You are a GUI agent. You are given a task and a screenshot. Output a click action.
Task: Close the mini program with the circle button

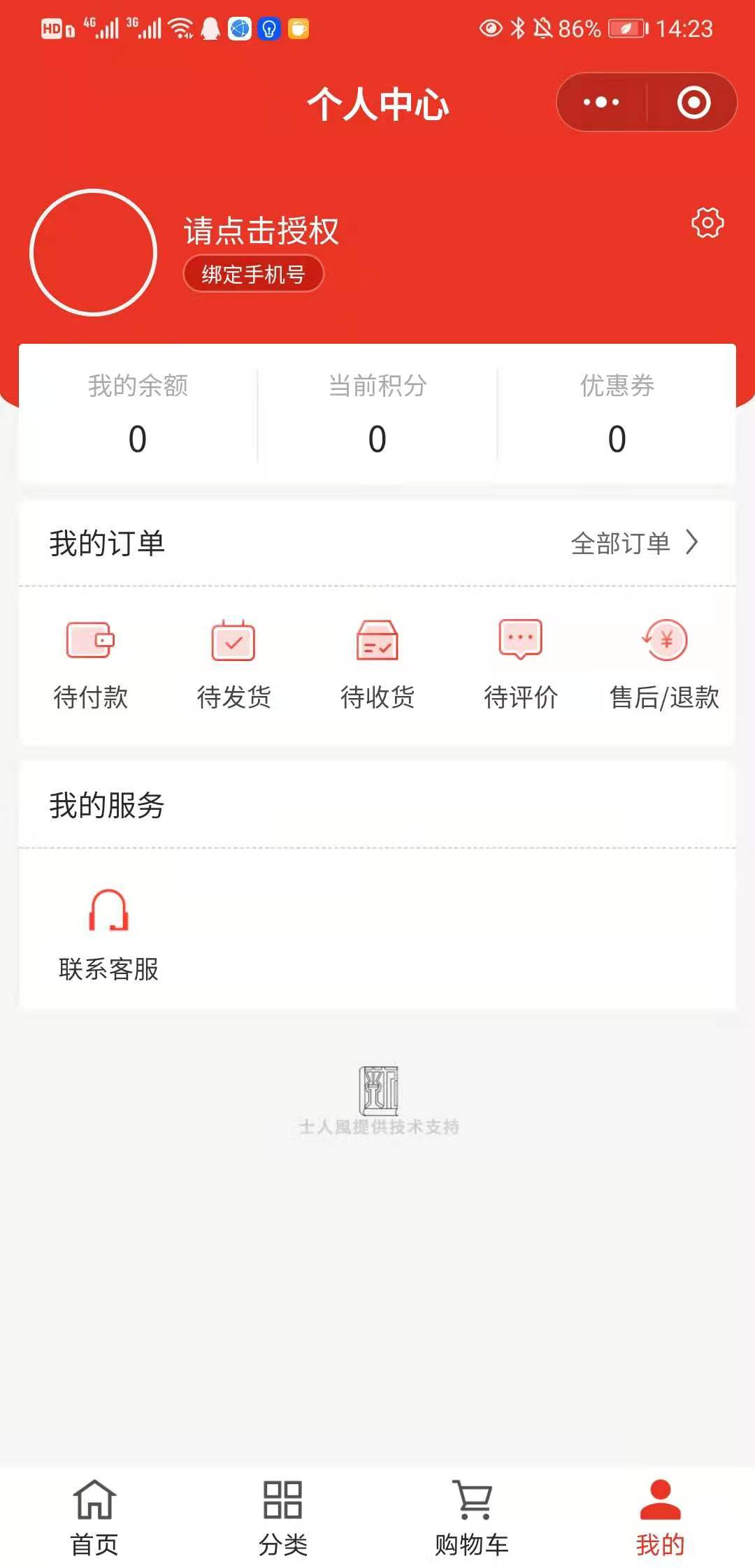point(693,103)
